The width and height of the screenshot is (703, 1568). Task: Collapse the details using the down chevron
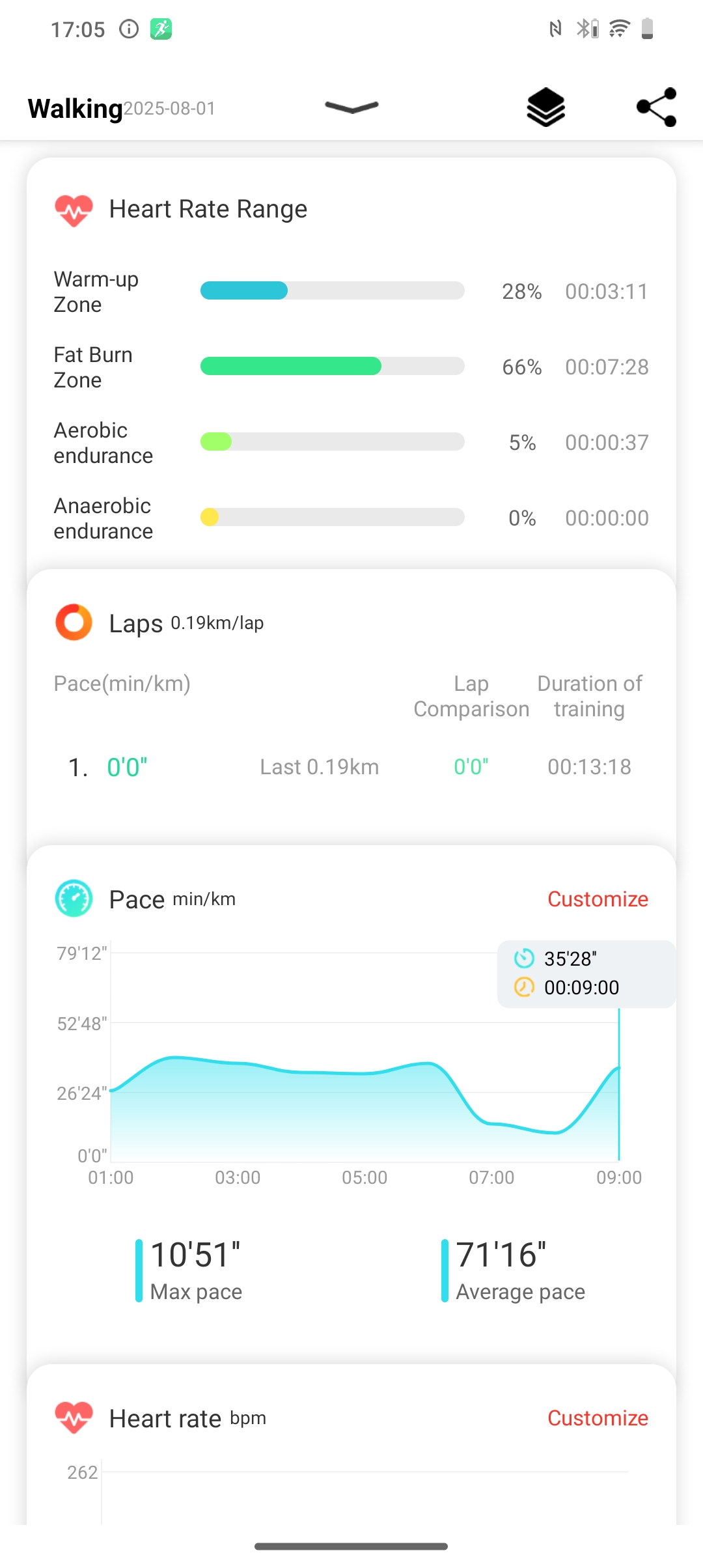tap(351, 107)
